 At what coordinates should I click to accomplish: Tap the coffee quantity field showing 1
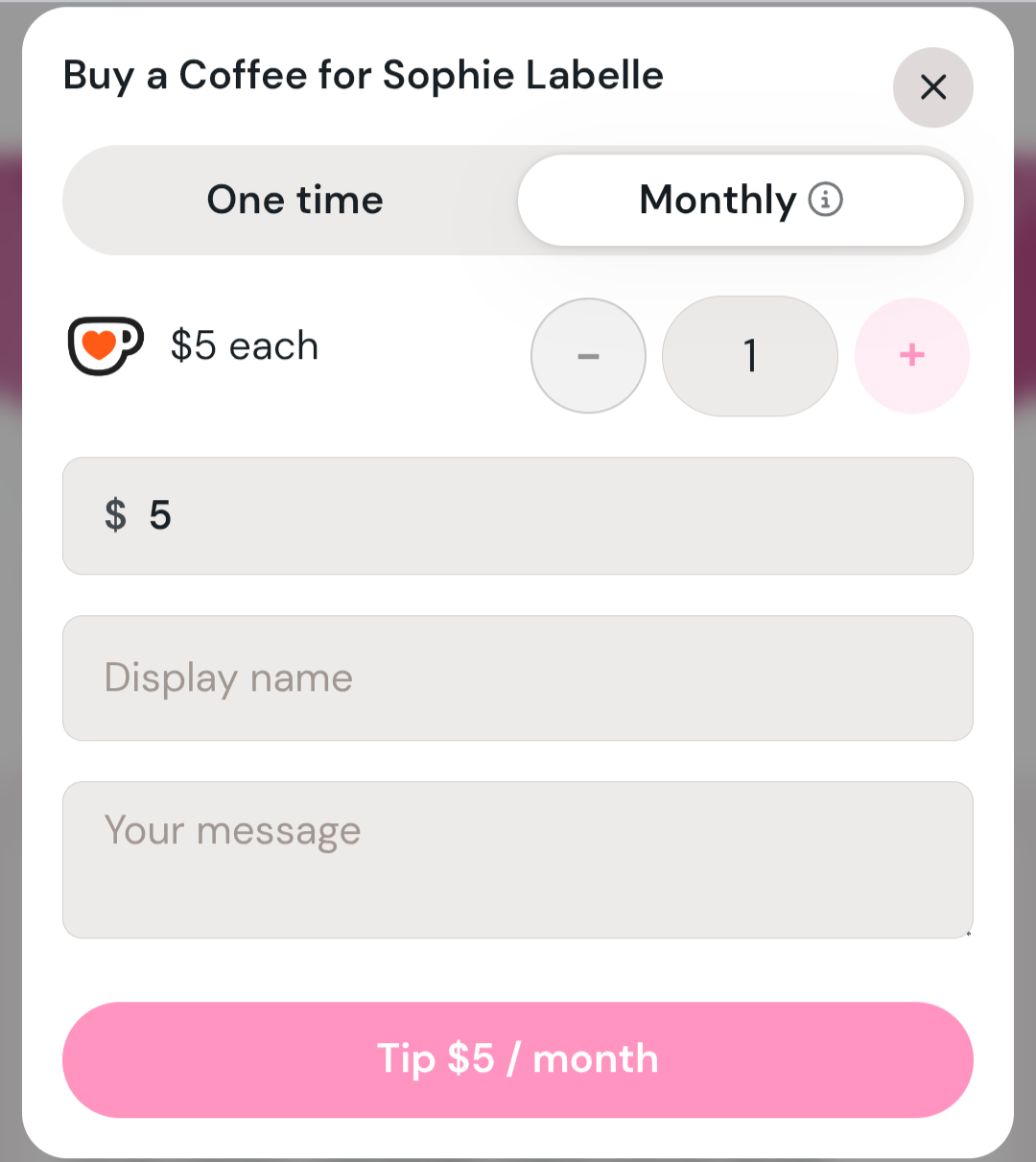pyautogui.click(x=750, y=356)
